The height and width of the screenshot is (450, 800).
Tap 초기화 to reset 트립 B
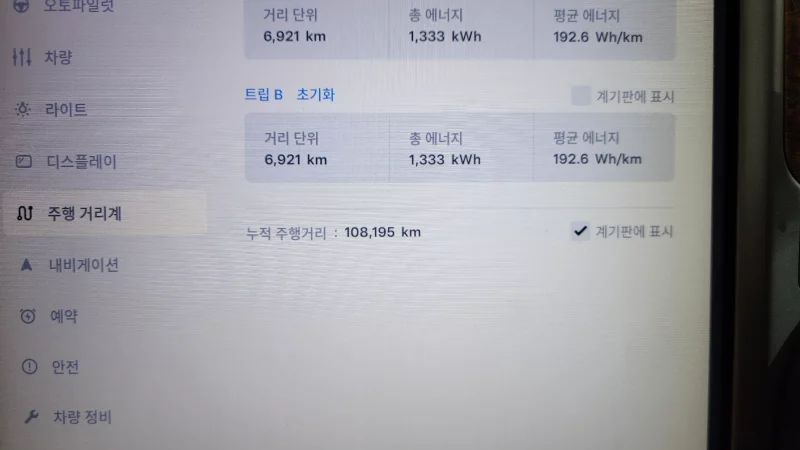[x=315, y=95]
